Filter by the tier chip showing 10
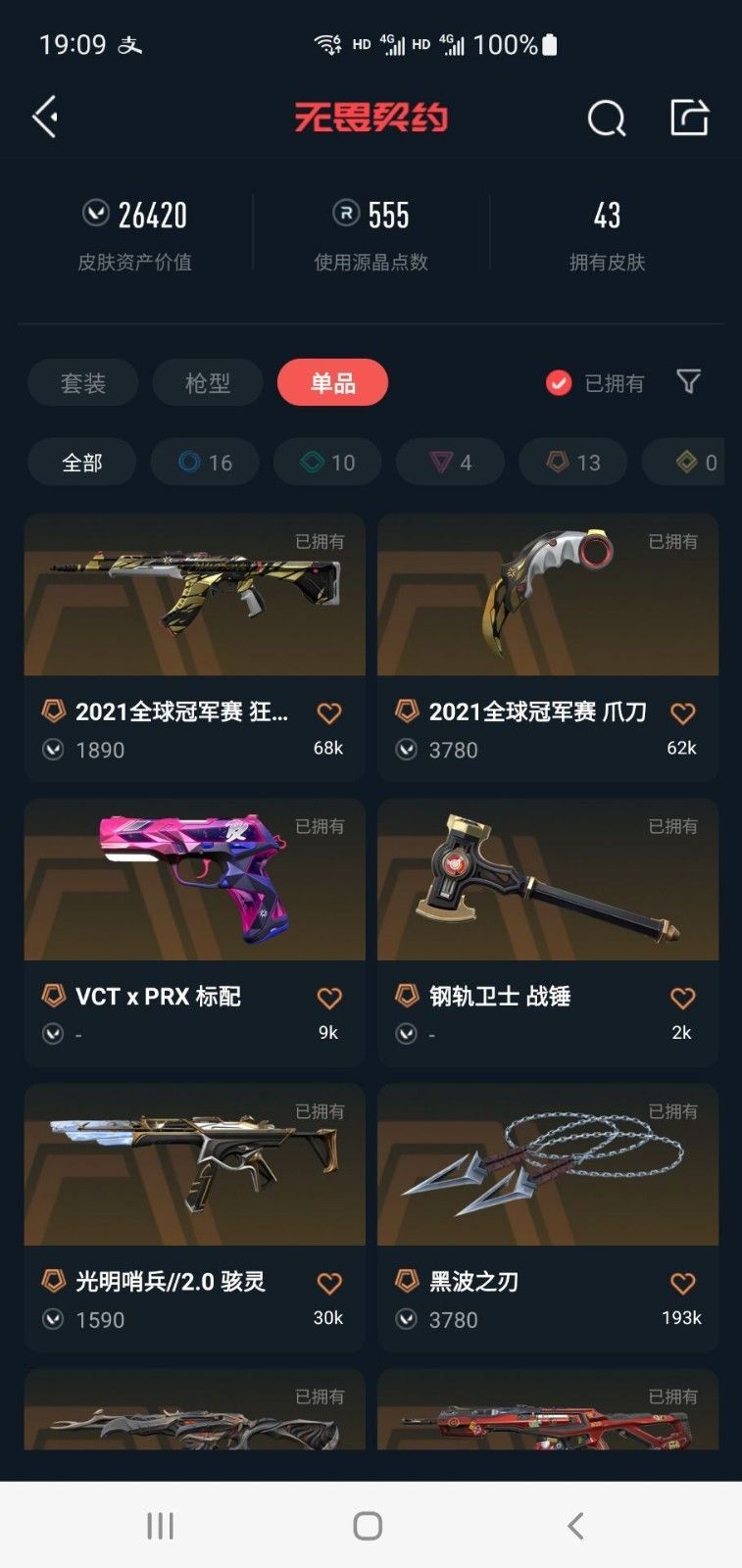The image size is (742, 1568). pos(327,463)
